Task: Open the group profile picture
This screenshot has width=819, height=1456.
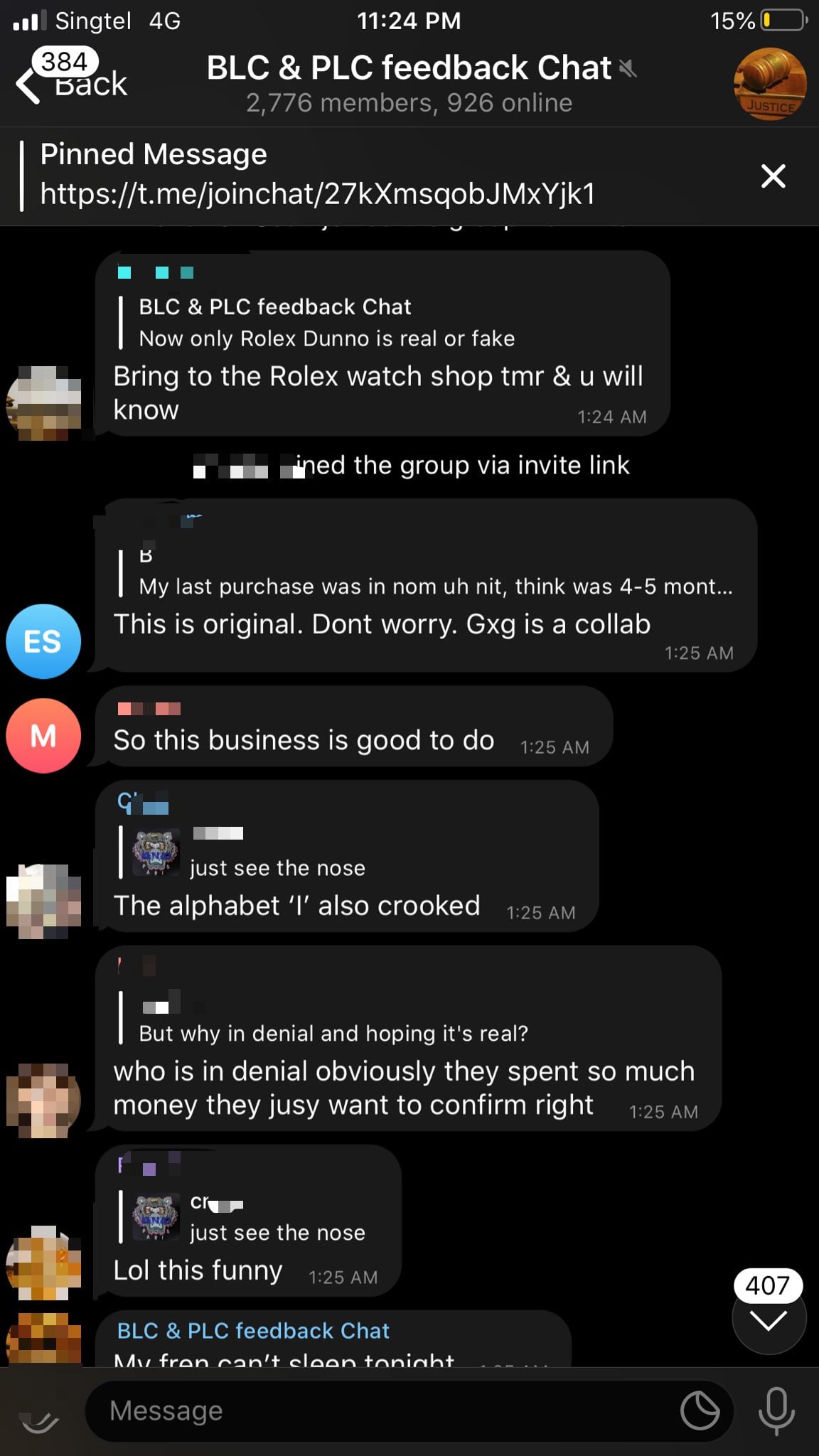Action: (770, 84)
